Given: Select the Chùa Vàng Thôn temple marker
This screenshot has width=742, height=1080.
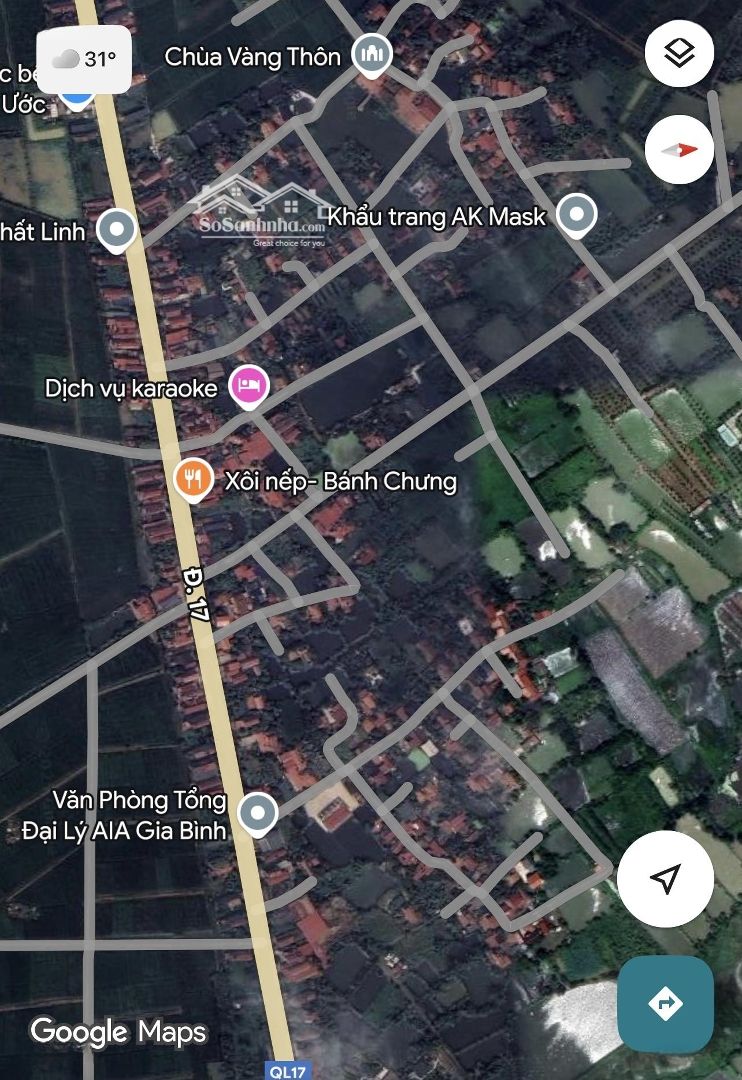Looking at the screenshot, I should (373, 56).
